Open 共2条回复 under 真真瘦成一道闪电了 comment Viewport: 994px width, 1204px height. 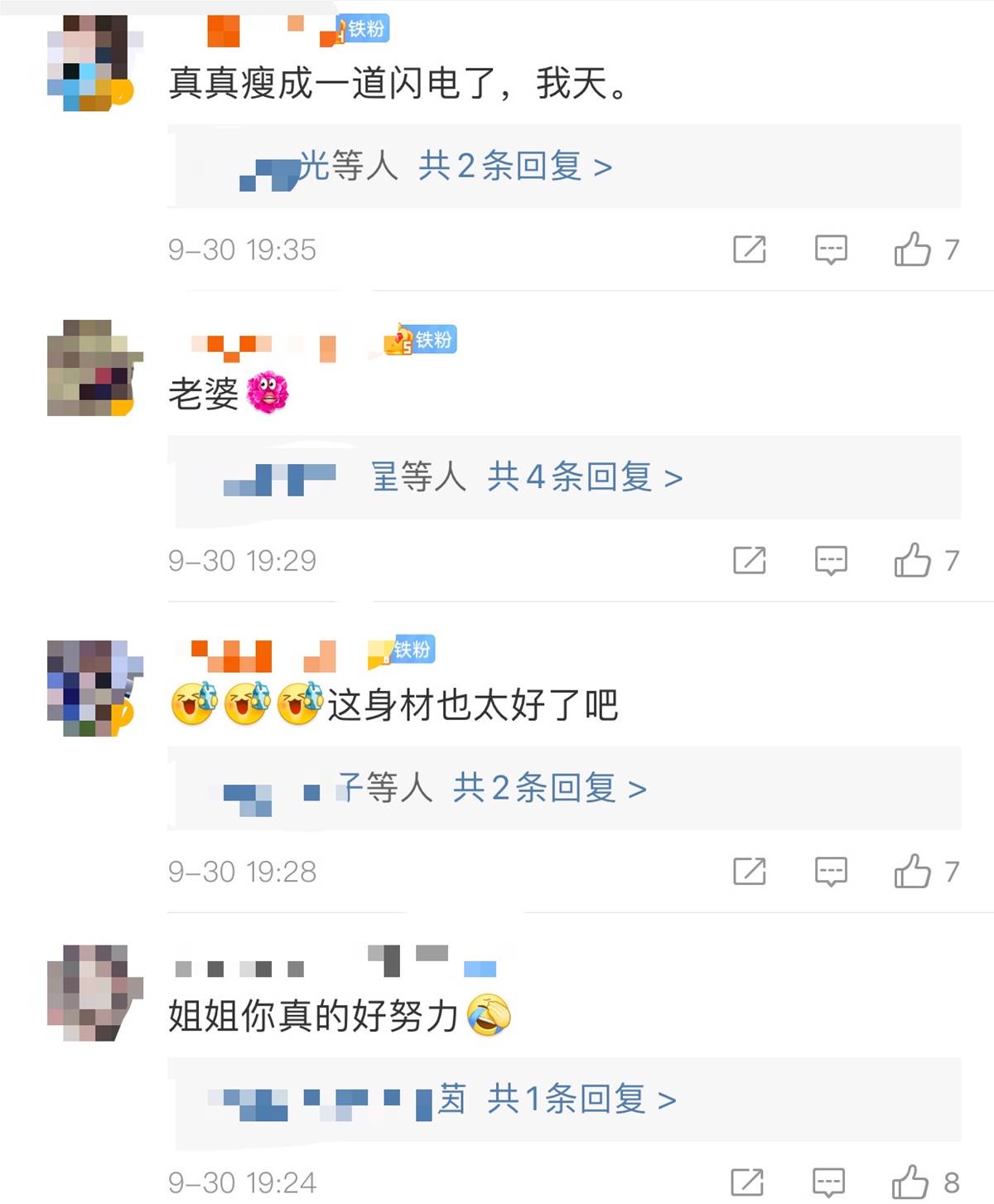coord(514,167)
